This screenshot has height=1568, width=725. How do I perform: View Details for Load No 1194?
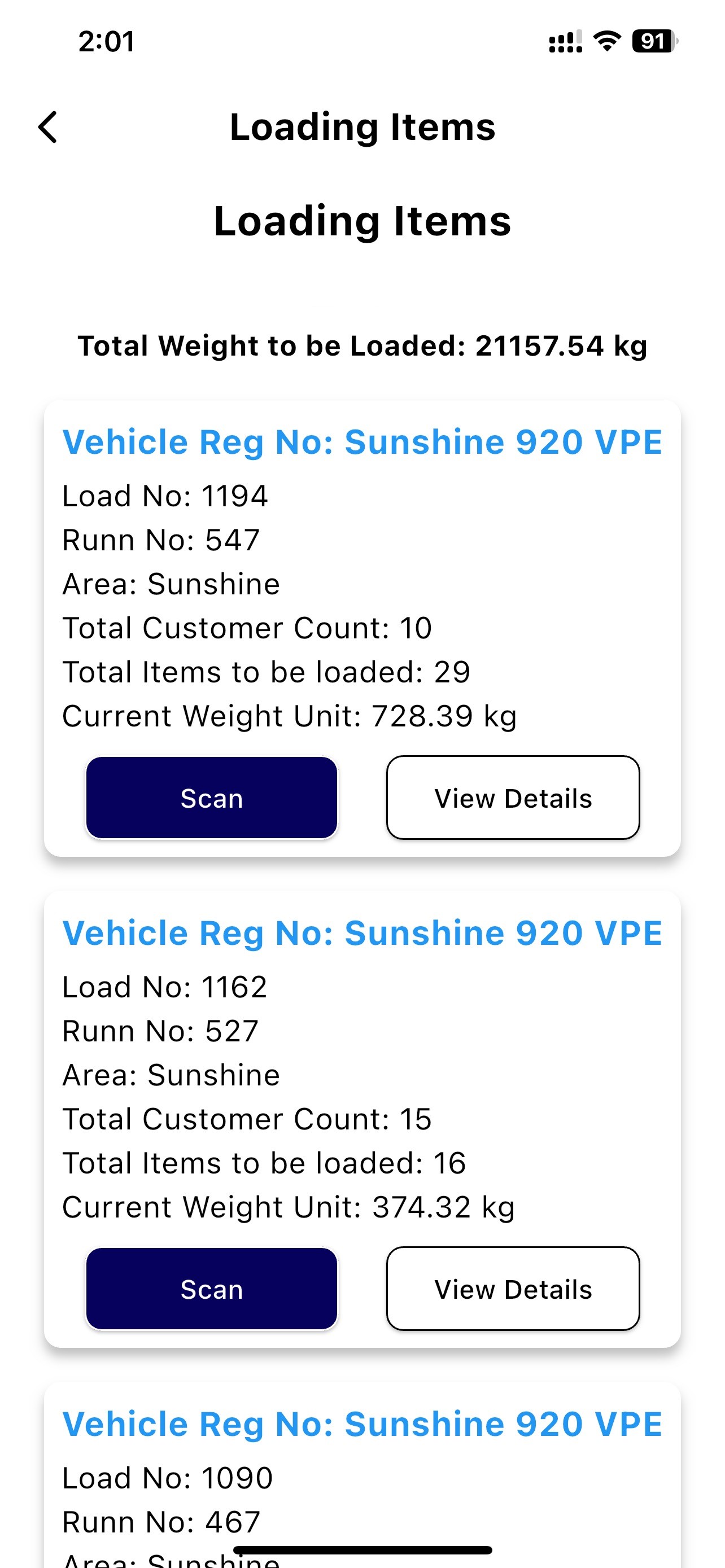click(x=513, y=798)
